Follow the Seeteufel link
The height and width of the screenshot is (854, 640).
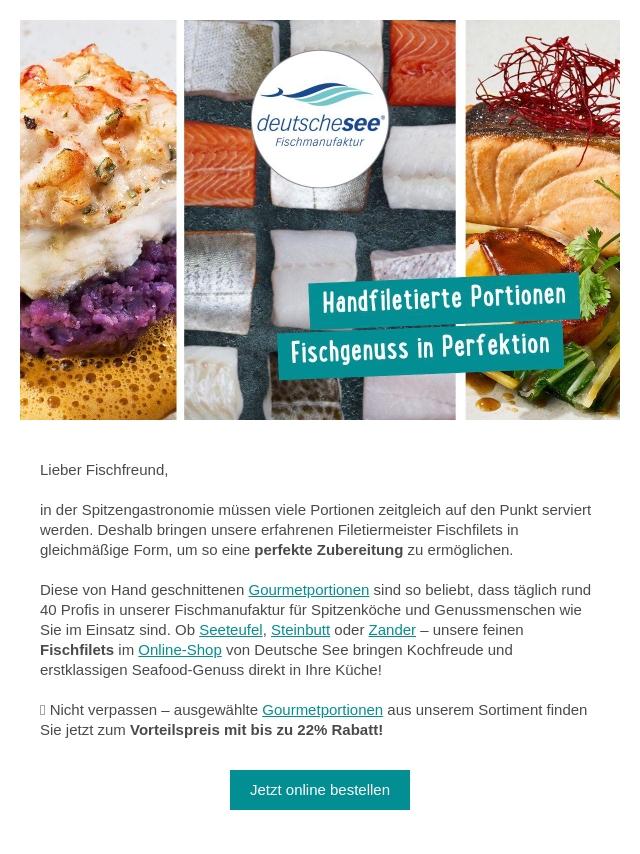pyautogui.click(x=230, y=630)
